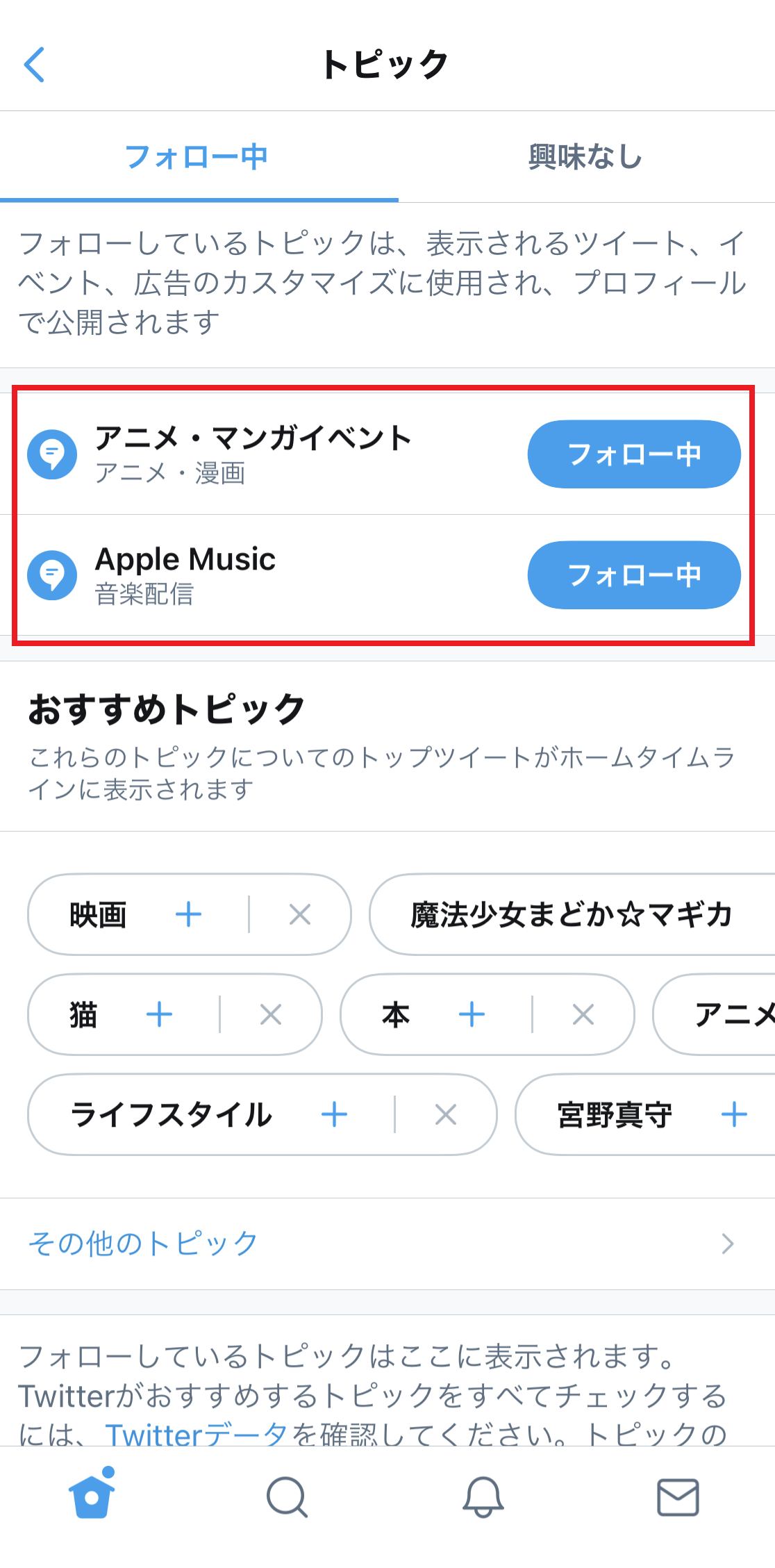Dismiss the 映画 suggested topic
This screenshot has width=775, height=1568.
point(300,914)
